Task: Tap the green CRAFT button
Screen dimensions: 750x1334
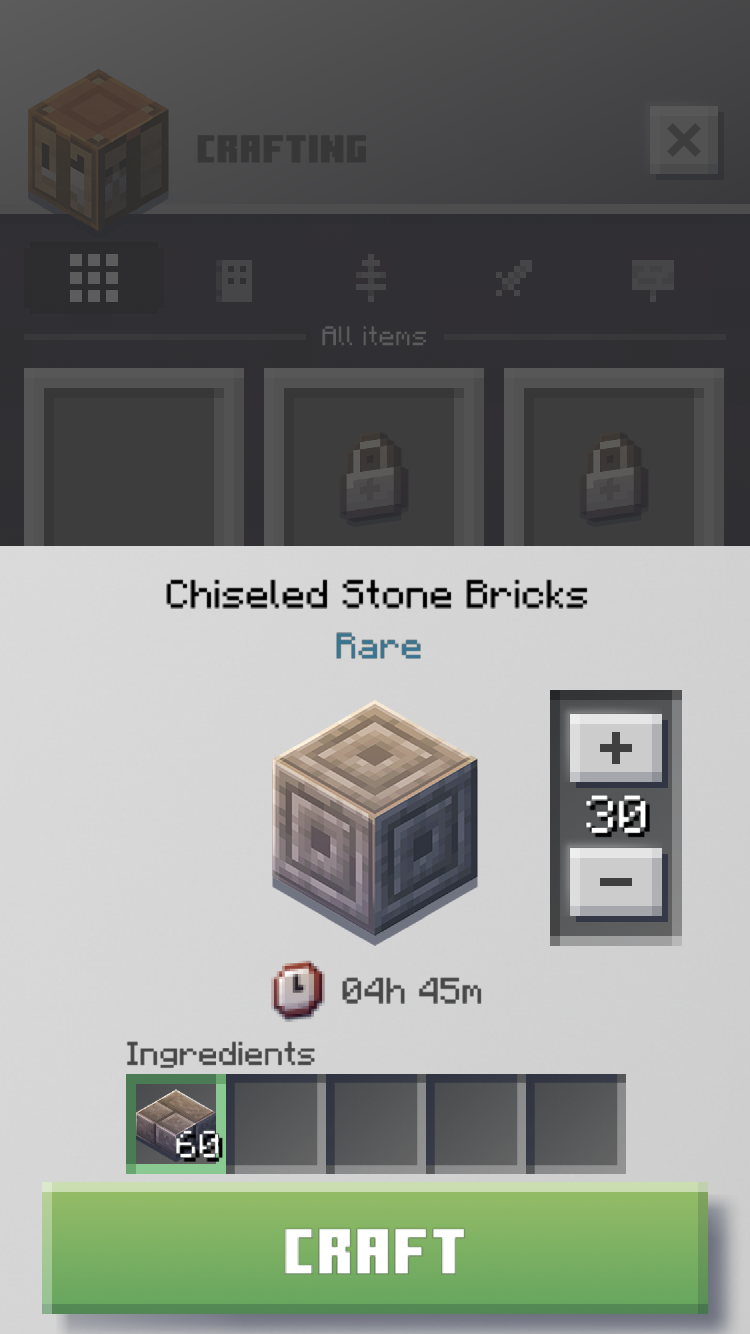Action: [375, 1249]
